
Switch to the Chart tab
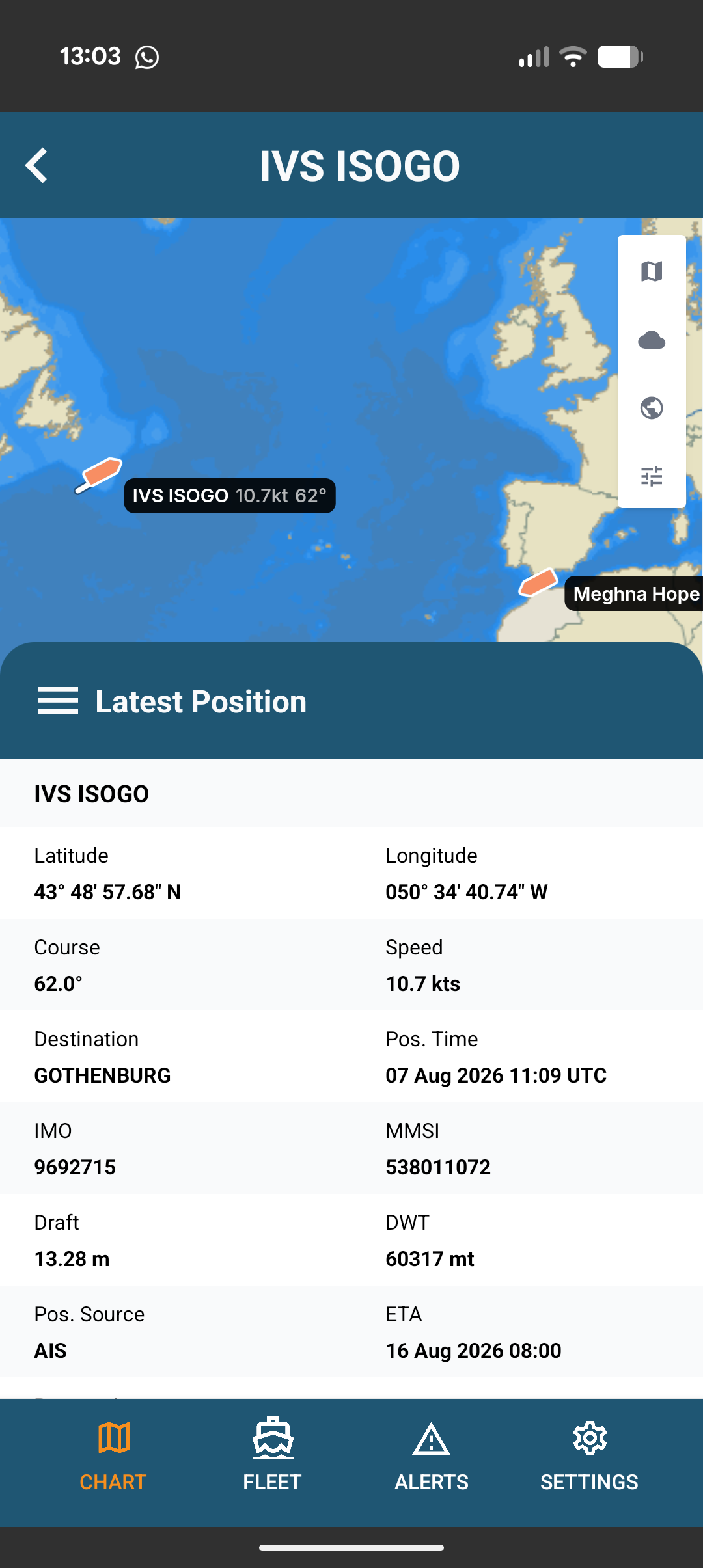pos(113,1455)
